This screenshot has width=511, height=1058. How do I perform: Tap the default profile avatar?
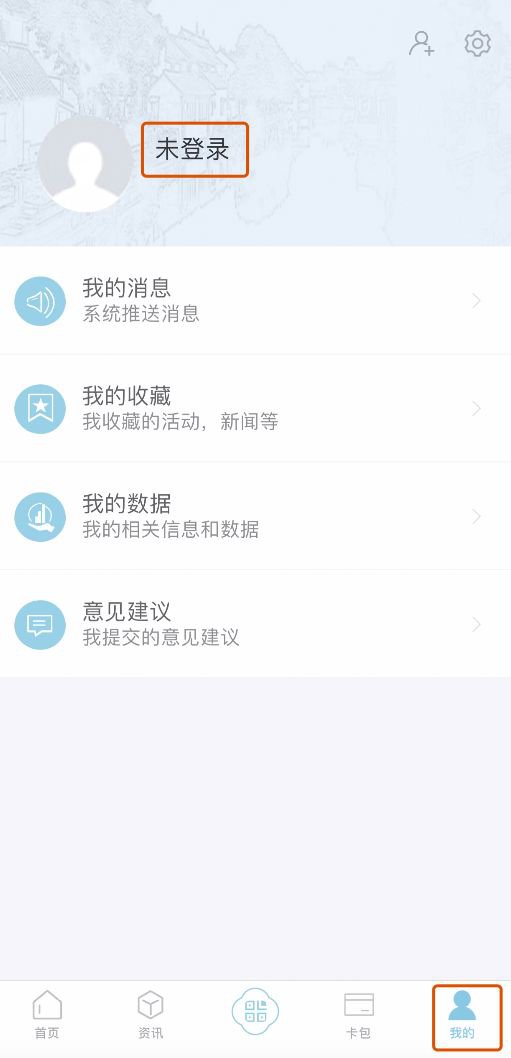(85, 164)
